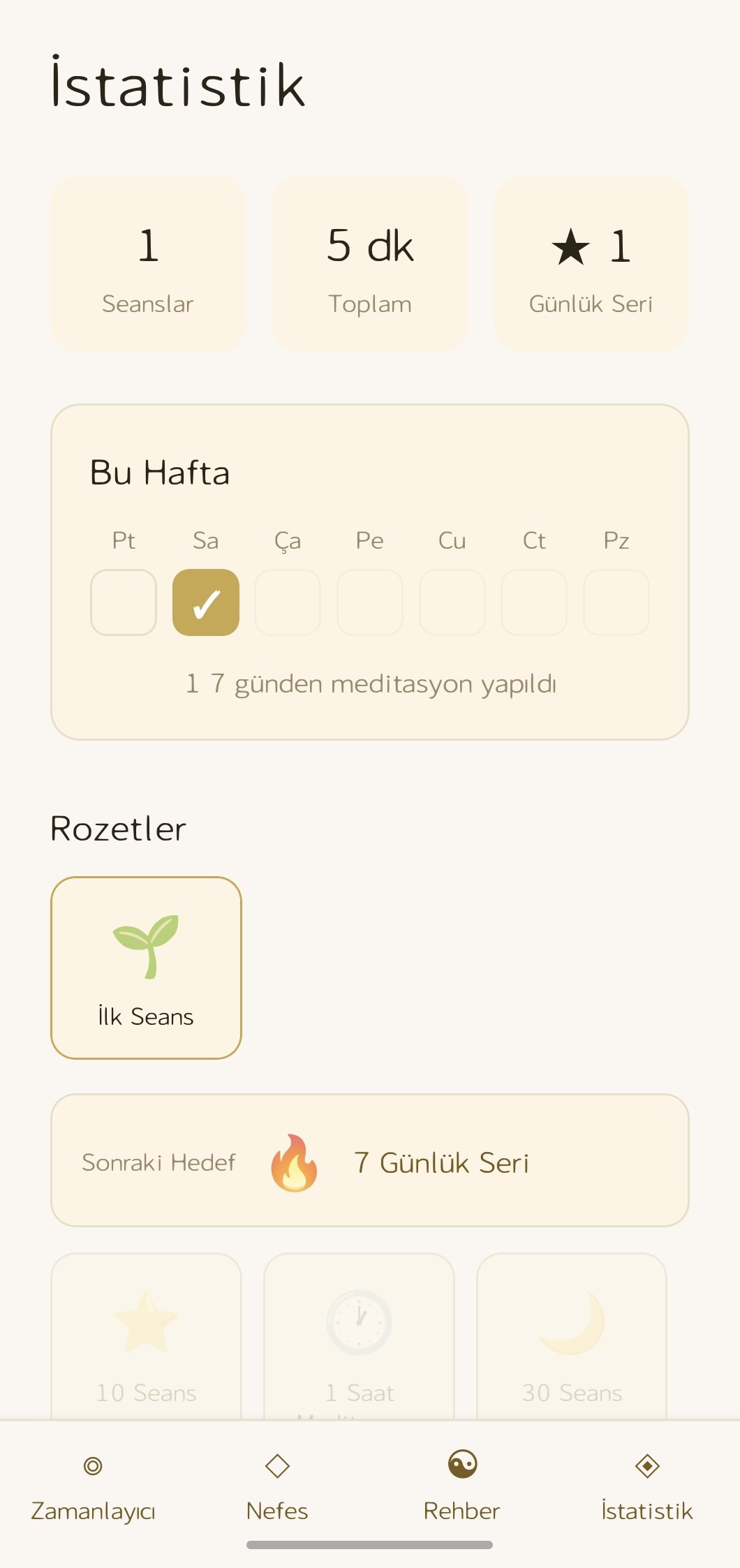This screenshot has width=740, height=1568.
Task: Tap the fire icon next to 7 Günlük Seri
Action: [x=294, y=1162]
